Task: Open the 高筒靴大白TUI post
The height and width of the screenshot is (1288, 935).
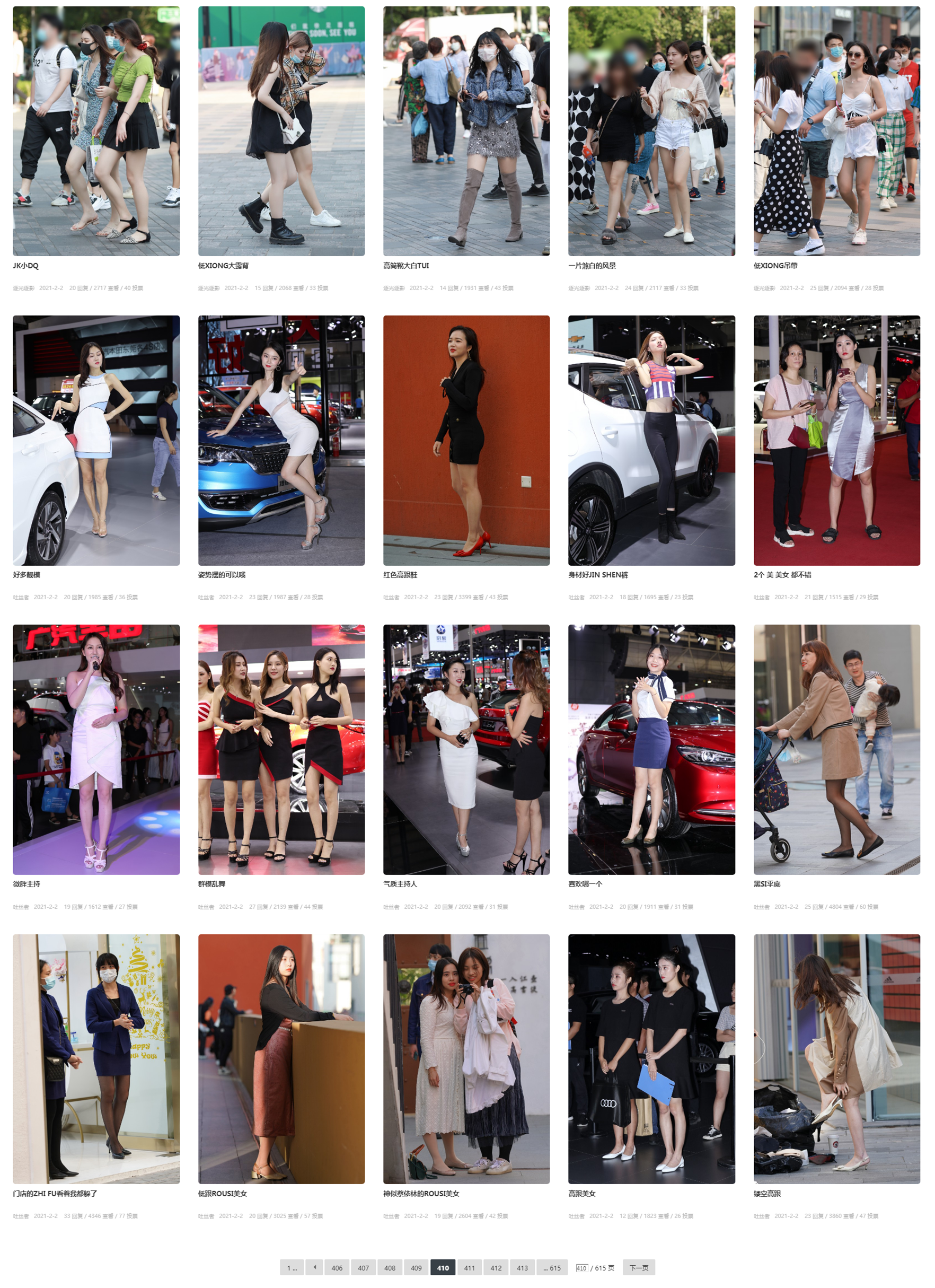Action: coord(466,130)
